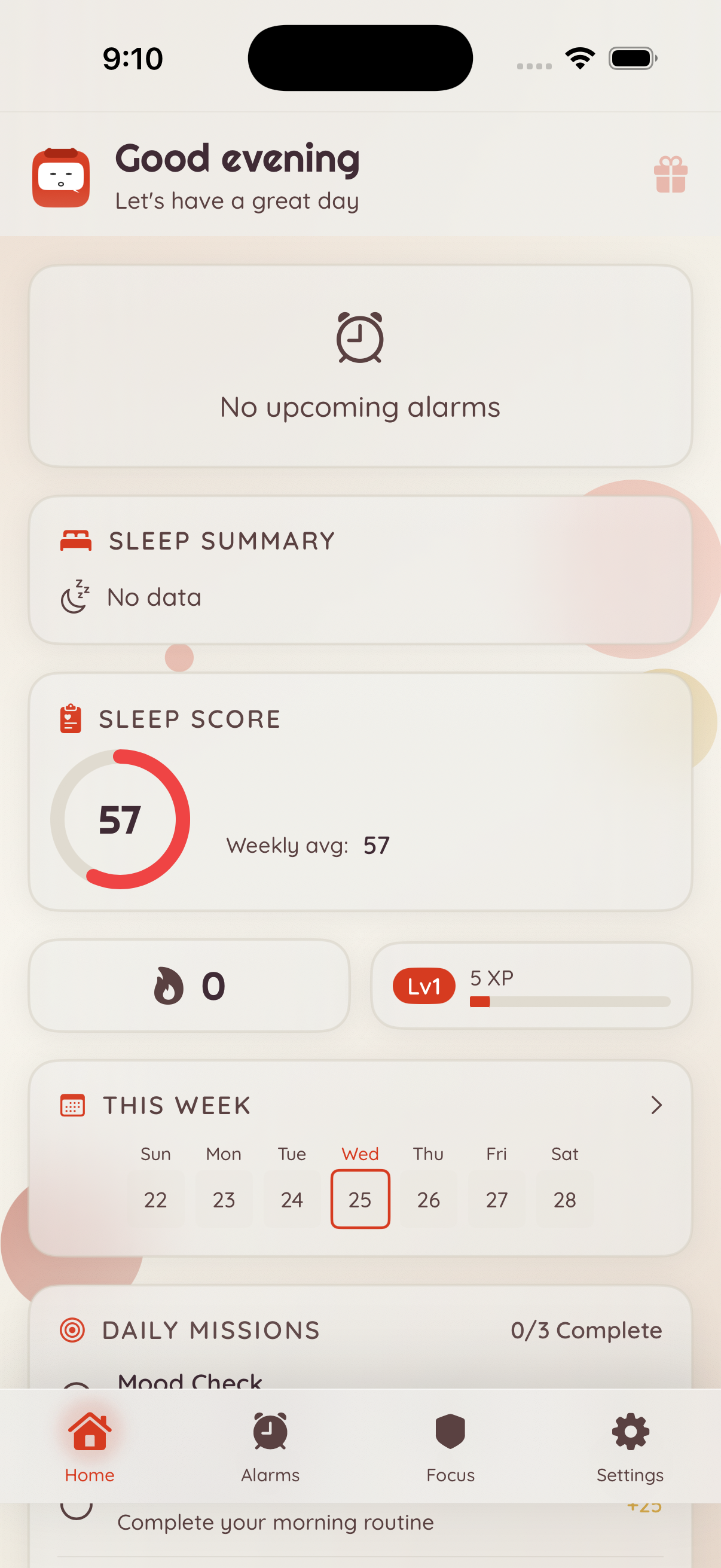Open the Sleep Score card

(360, 797)
